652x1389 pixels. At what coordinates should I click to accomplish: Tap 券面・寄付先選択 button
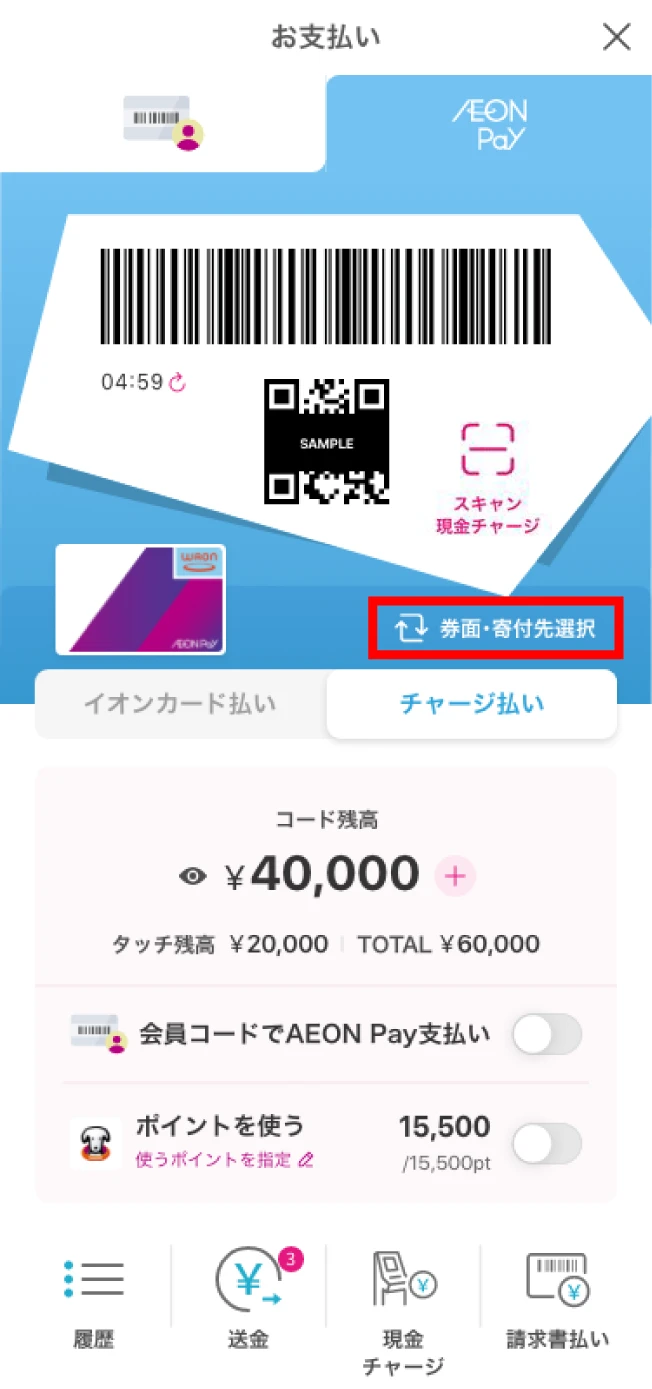click(x=497, y=628)
